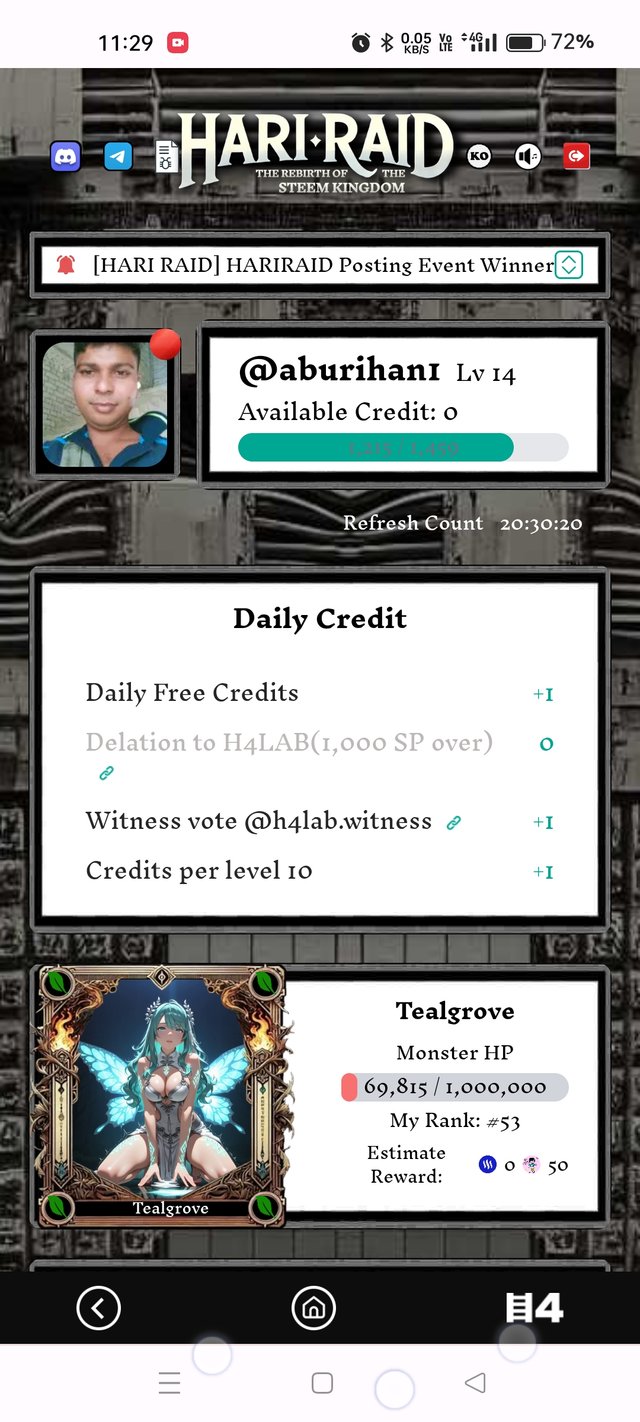Open the HARIRAID Posting Event Winner notice
This screenshot has width=640, height=1422.
coord(322,265)
